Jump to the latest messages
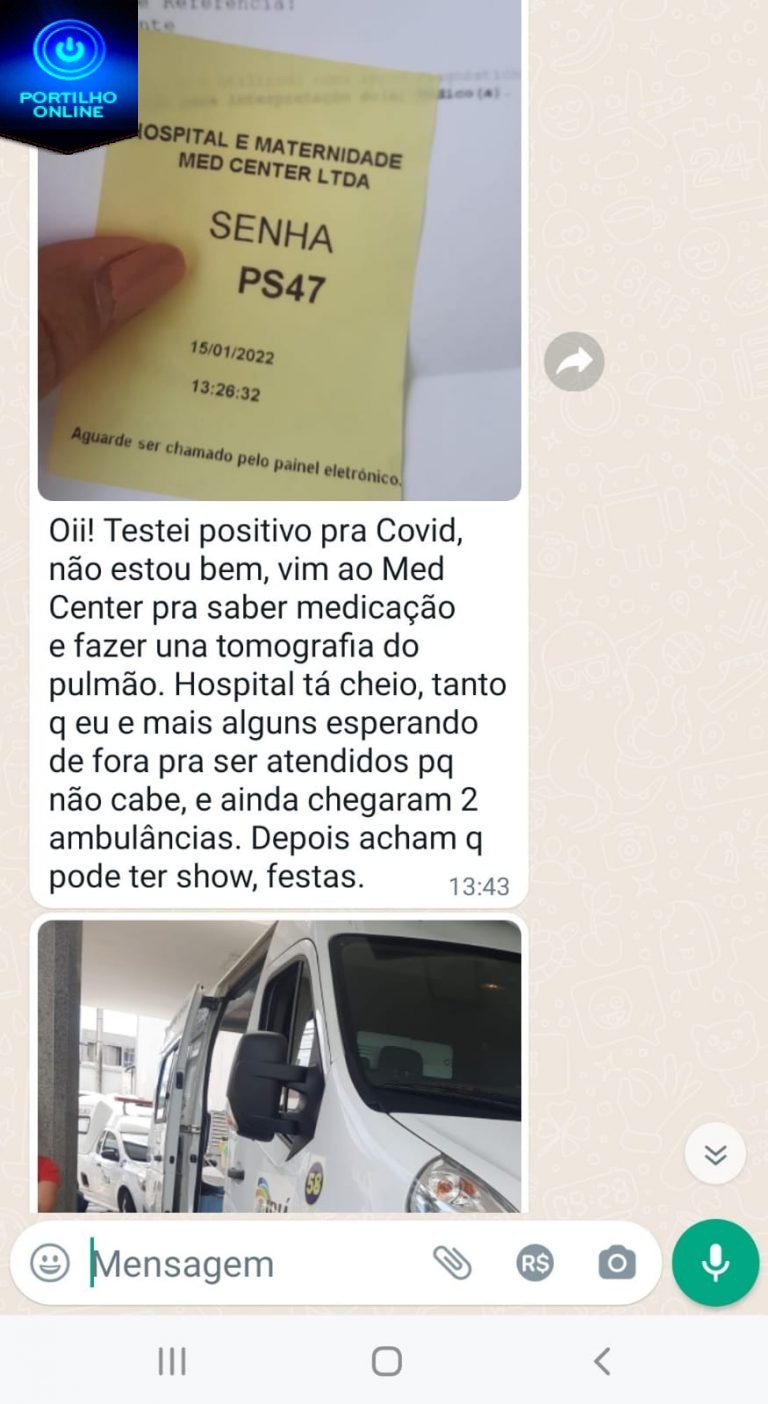The width and height of the screenshot is (768, 1404). point(715,1154)
